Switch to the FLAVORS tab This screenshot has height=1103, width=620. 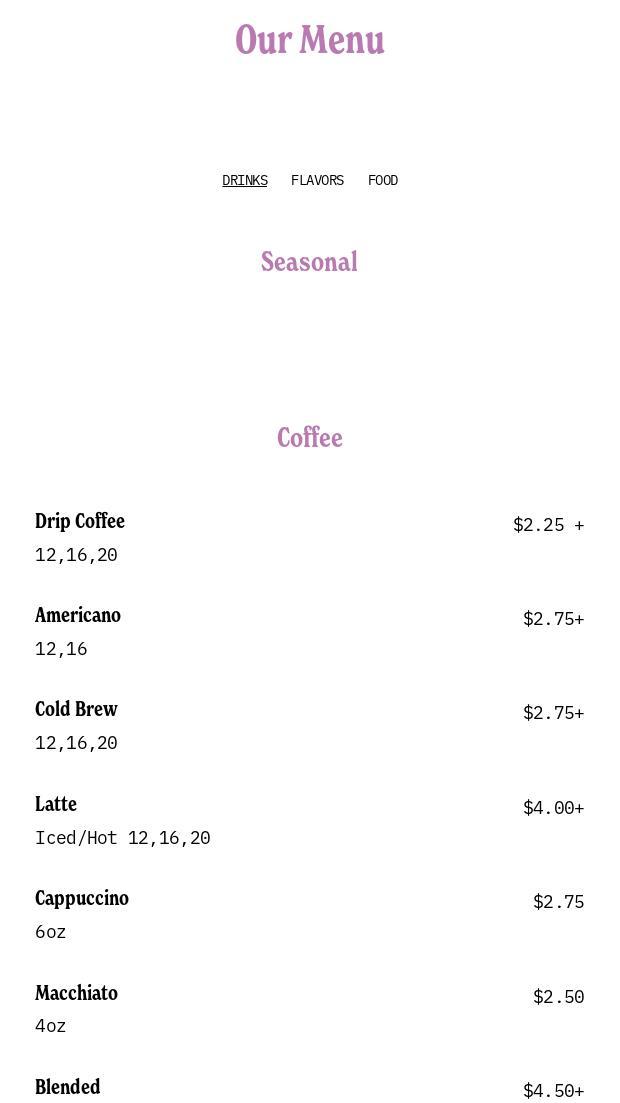point(317,181)
